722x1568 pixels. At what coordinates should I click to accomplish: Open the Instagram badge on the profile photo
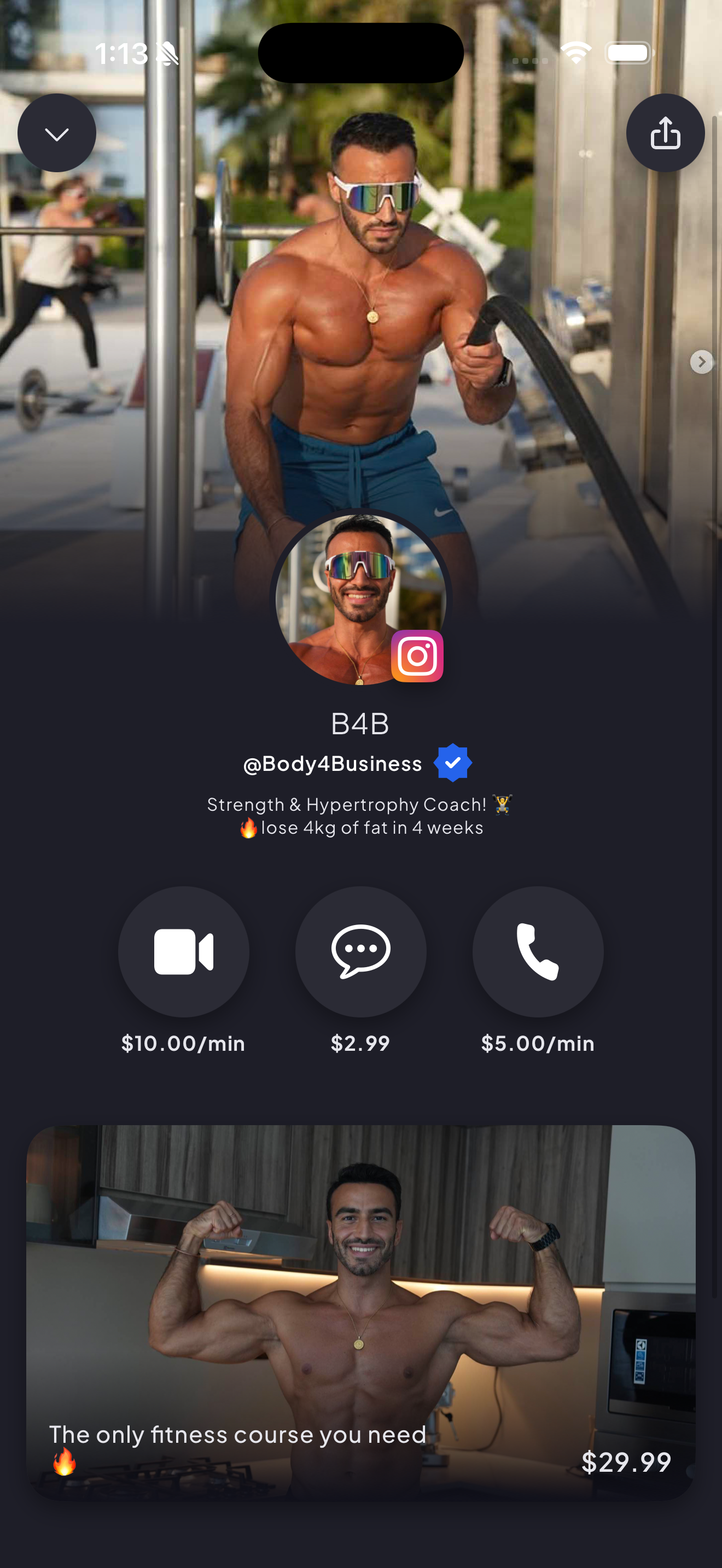pos(417,656)
